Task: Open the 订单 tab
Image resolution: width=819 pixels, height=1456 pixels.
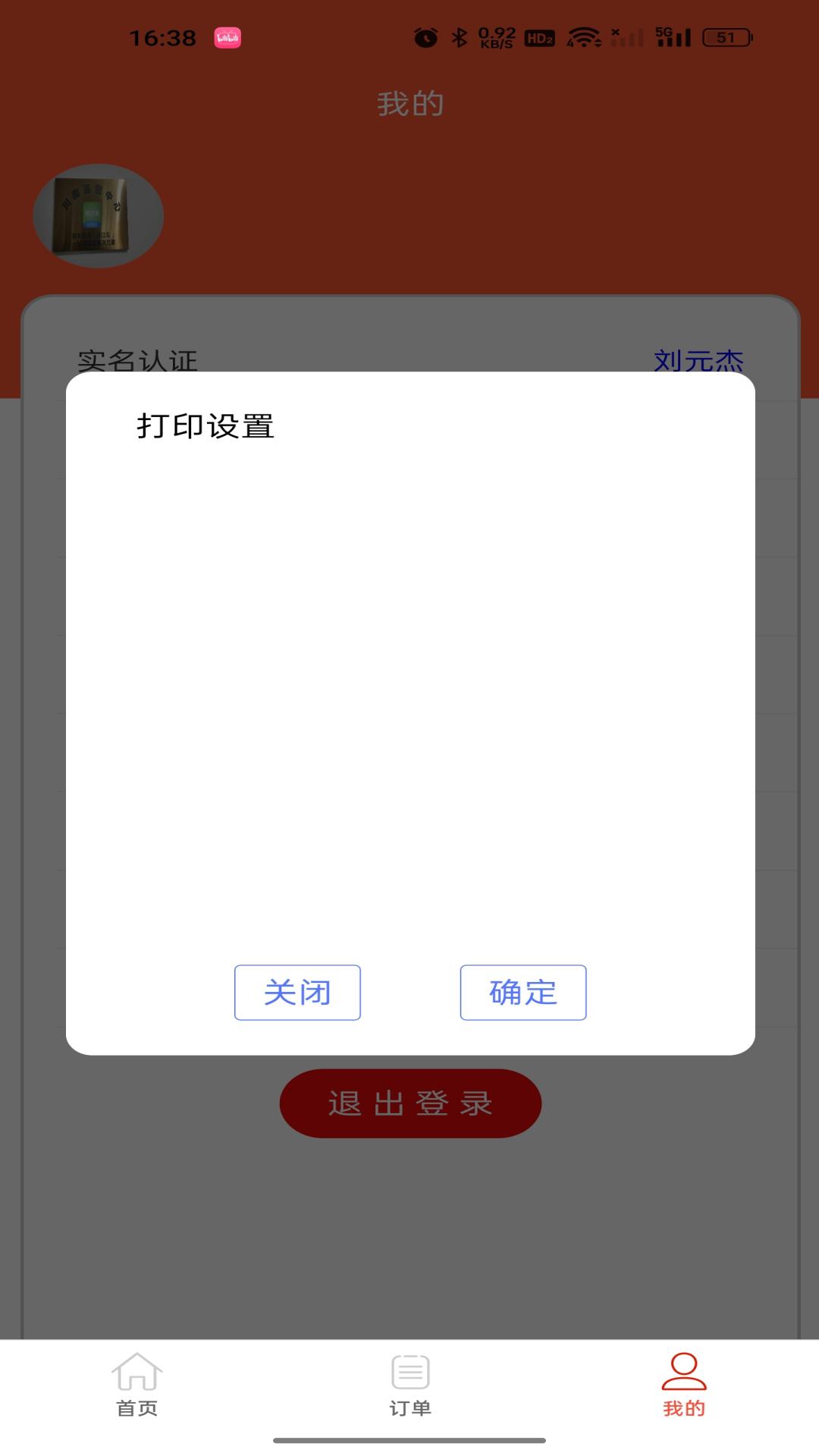Action: 410,1385
